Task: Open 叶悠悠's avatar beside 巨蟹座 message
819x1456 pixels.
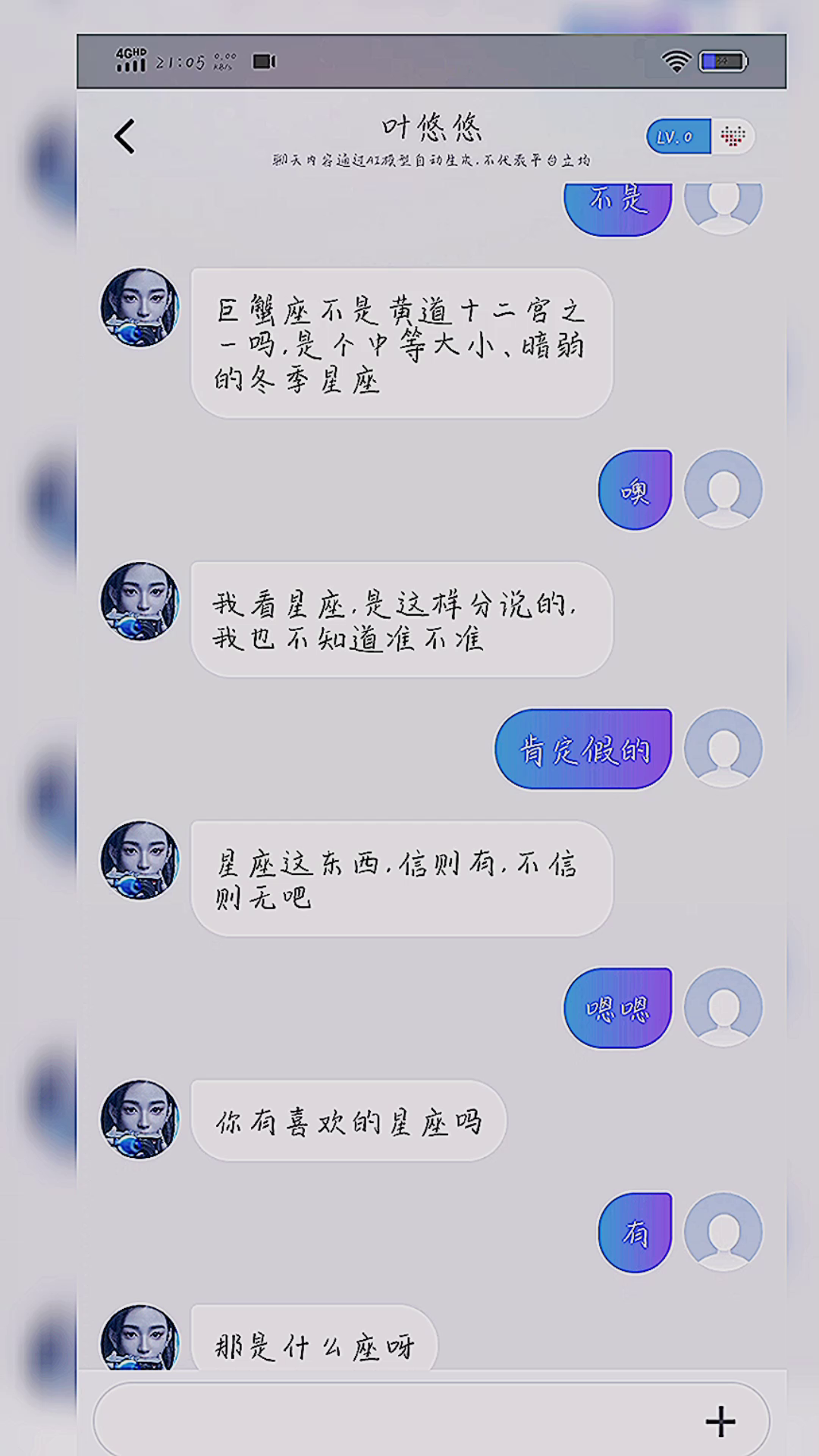Action: (x=140, y=307)
